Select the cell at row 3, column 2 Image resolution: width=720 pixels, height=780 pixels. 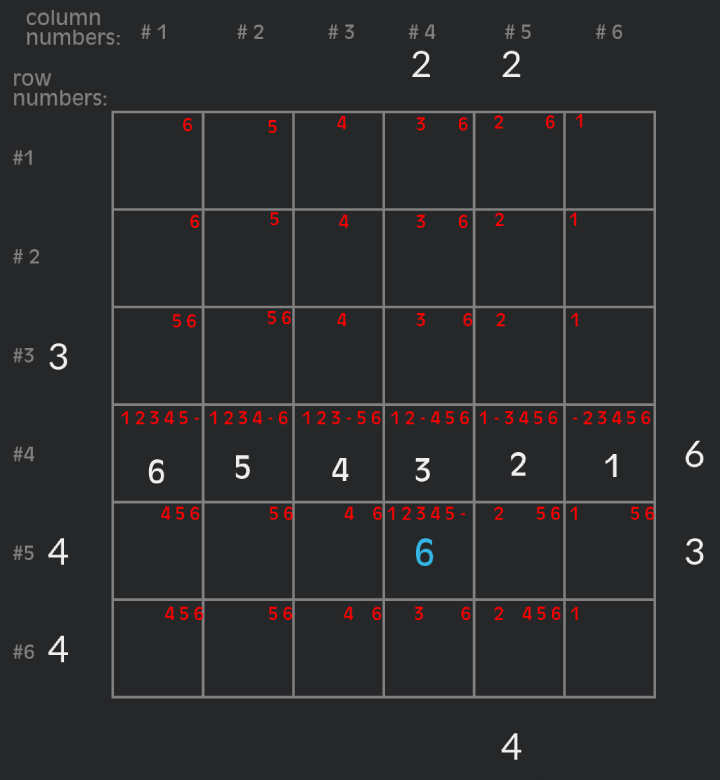pos(248,356)
